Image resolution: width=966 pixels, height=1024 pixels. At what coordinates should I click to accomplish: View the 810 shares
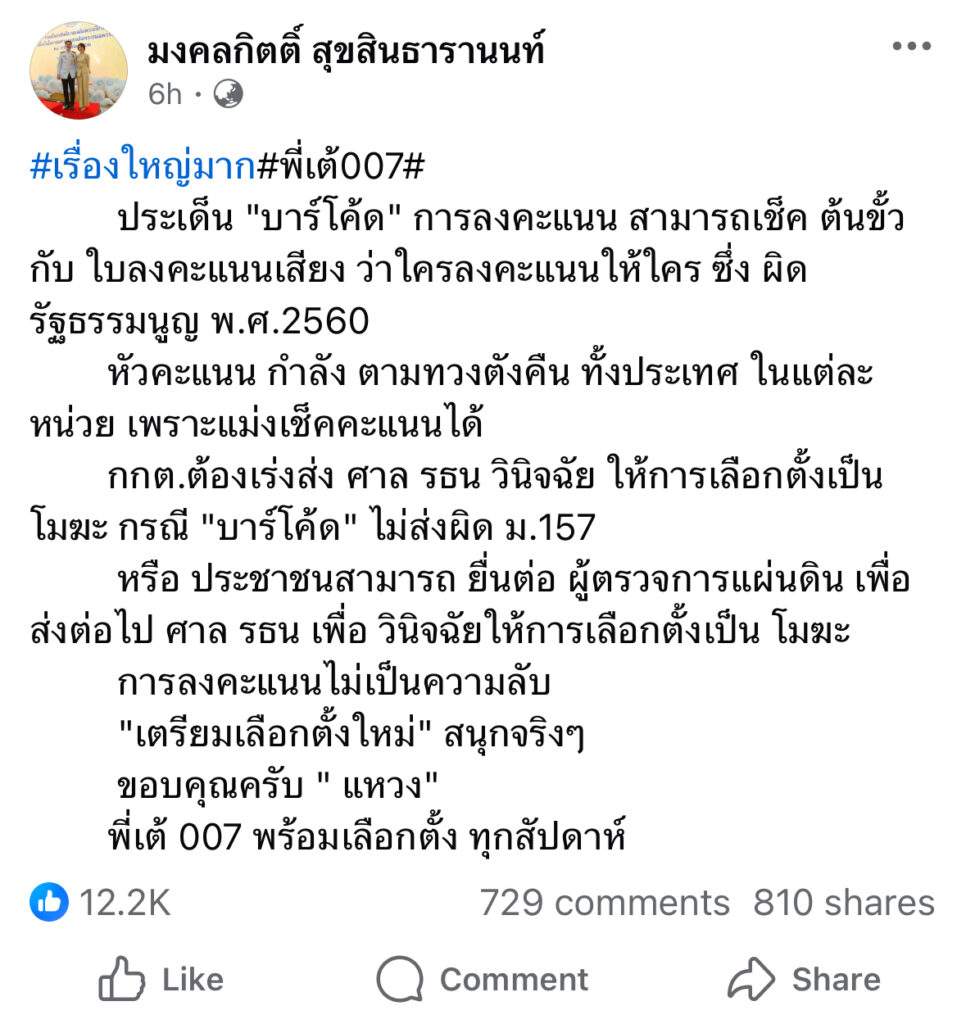(843, 903)
